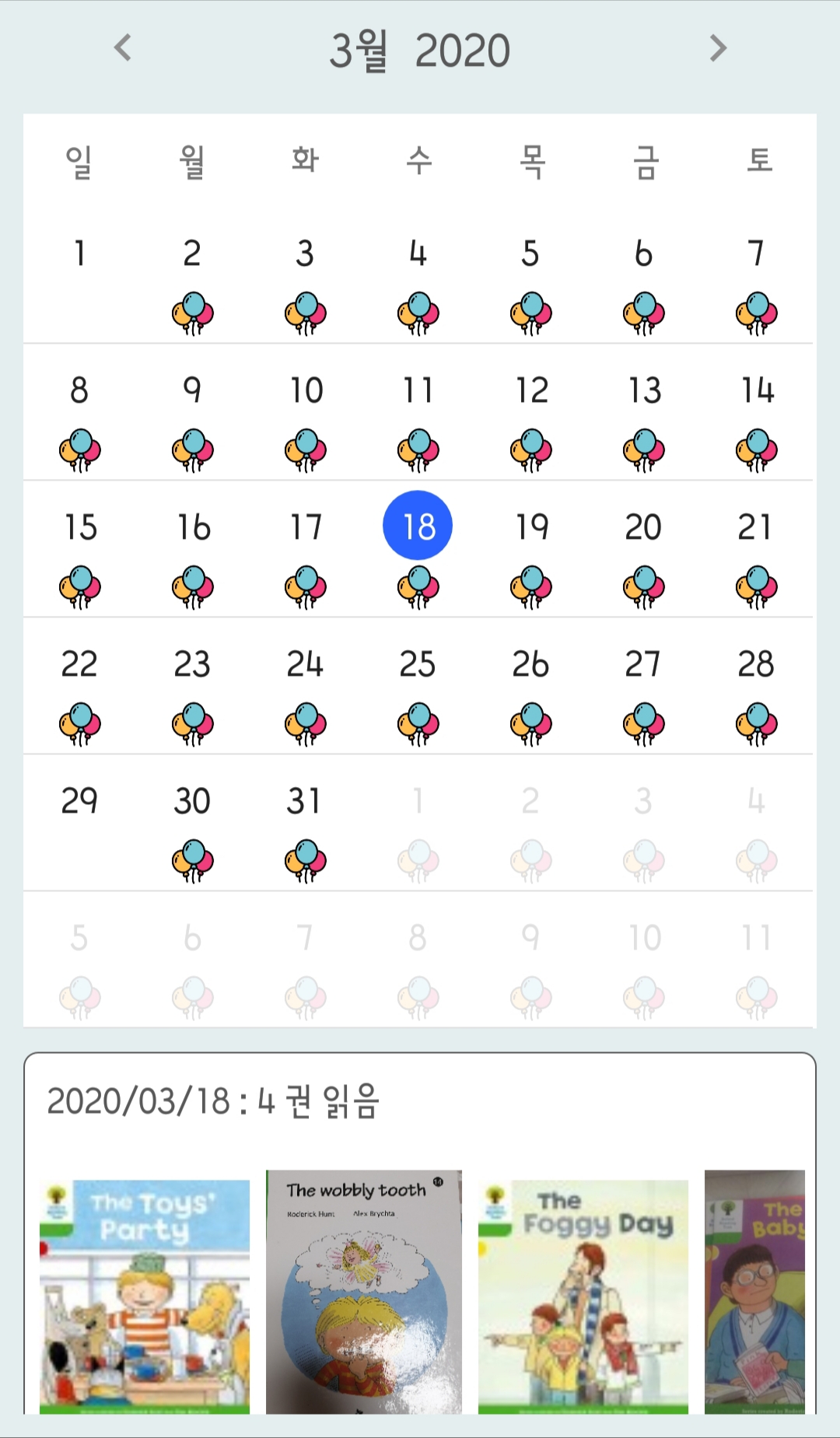The width and height of the screenshot is (840, 1438).
Task: Go to the previous month
Action: coord(123,48)
